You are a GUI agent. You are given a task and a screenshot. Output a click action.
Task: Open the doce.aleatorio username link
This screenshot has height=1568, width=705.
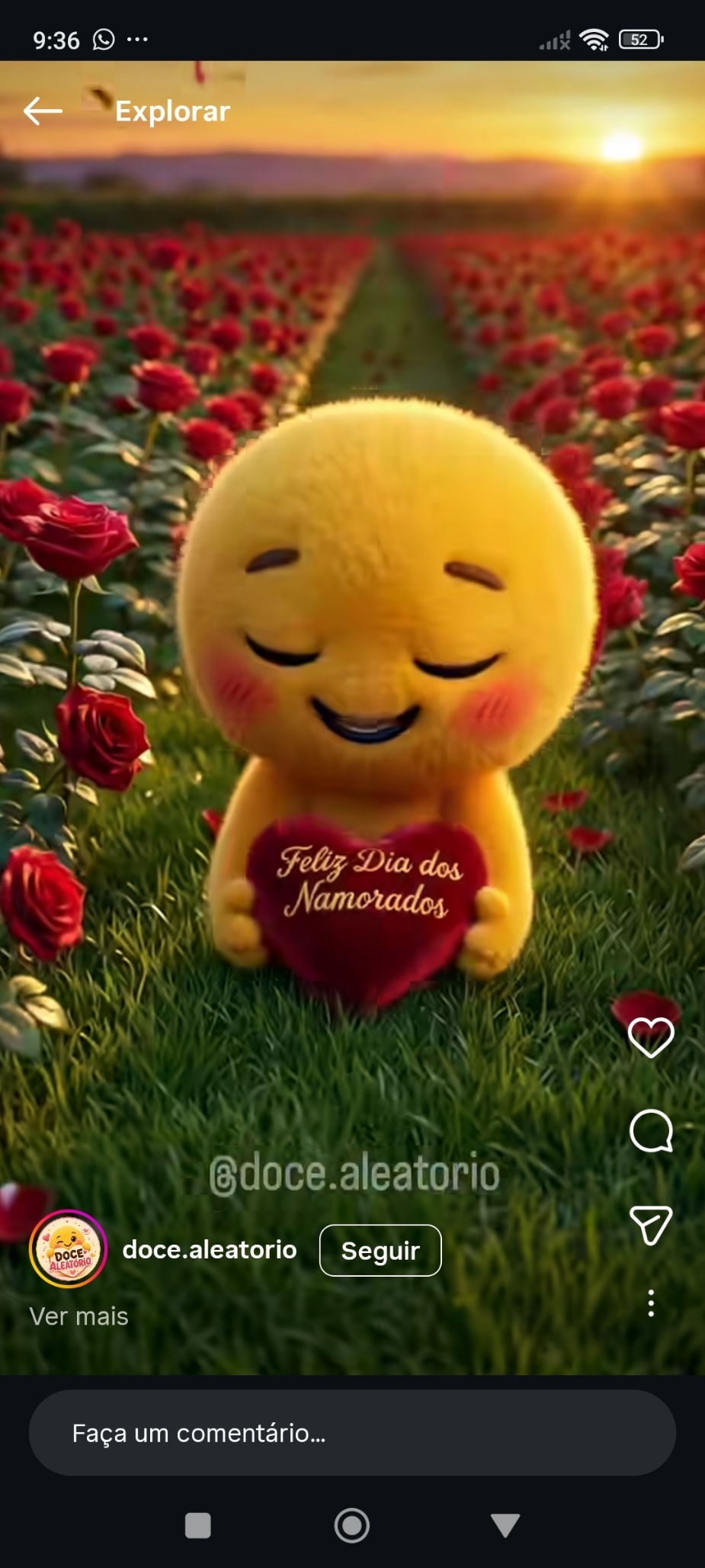coord(210,1249)
